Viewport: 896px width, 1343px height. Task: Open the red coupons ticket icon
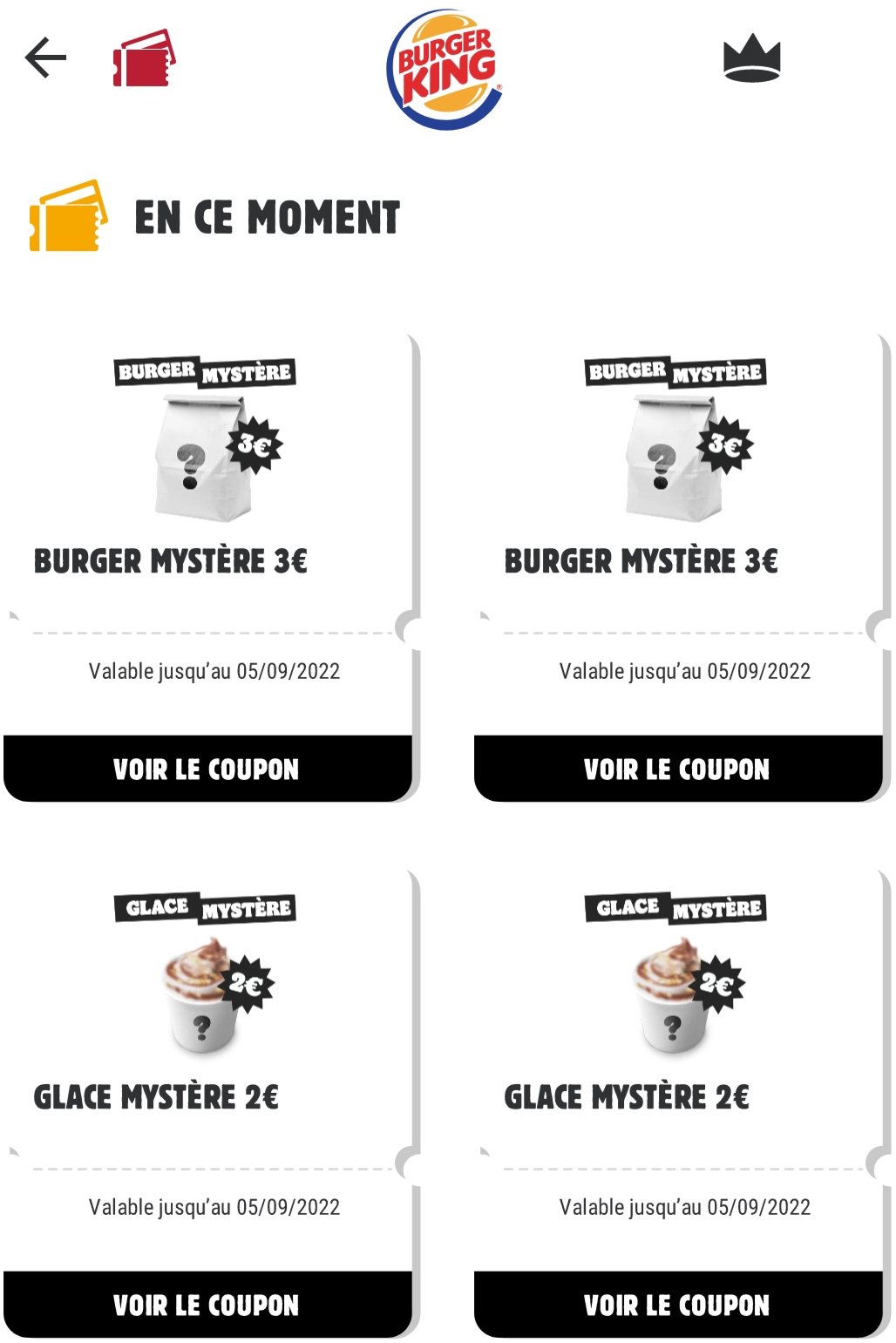(144, 58)
